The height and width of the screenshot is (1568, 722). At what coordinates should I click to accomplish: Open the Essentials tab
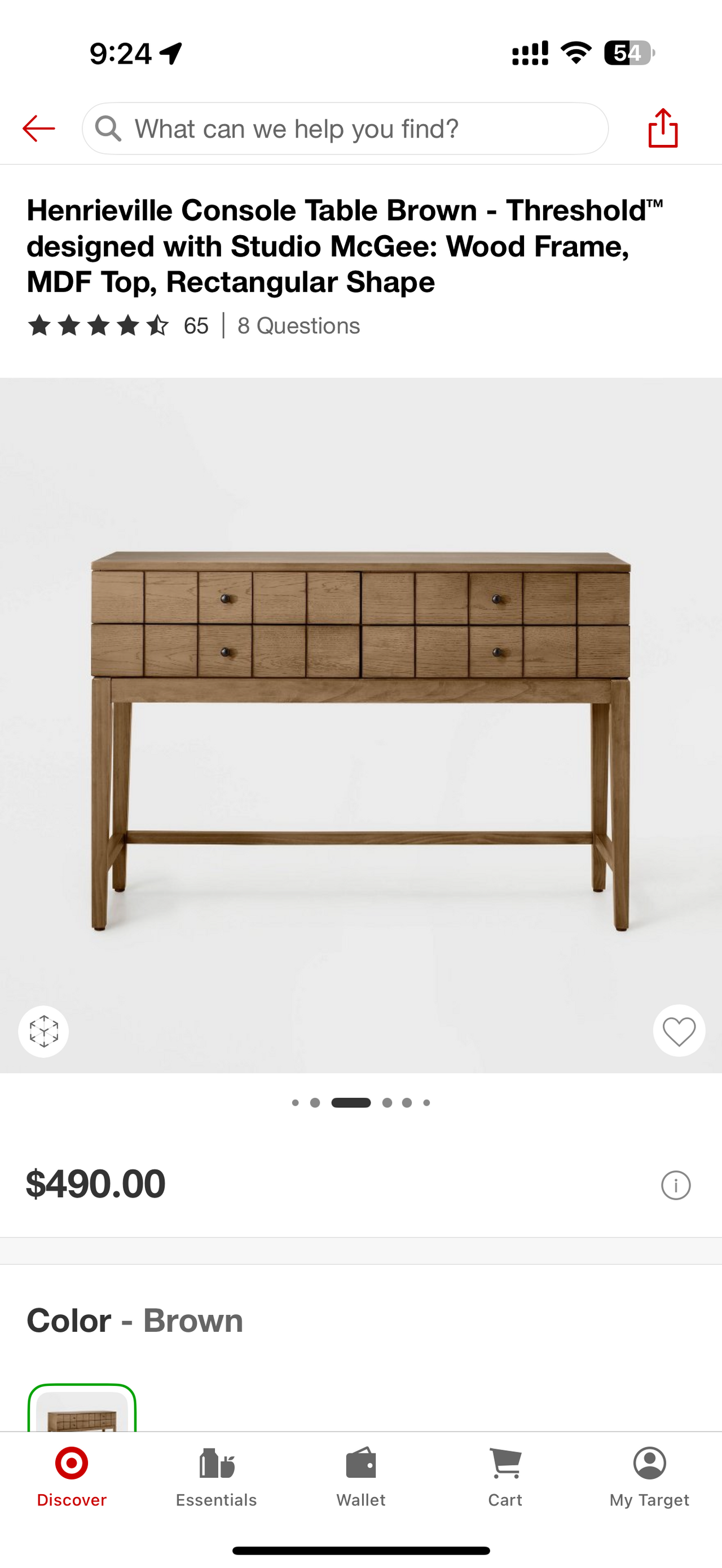[216, 1477]
